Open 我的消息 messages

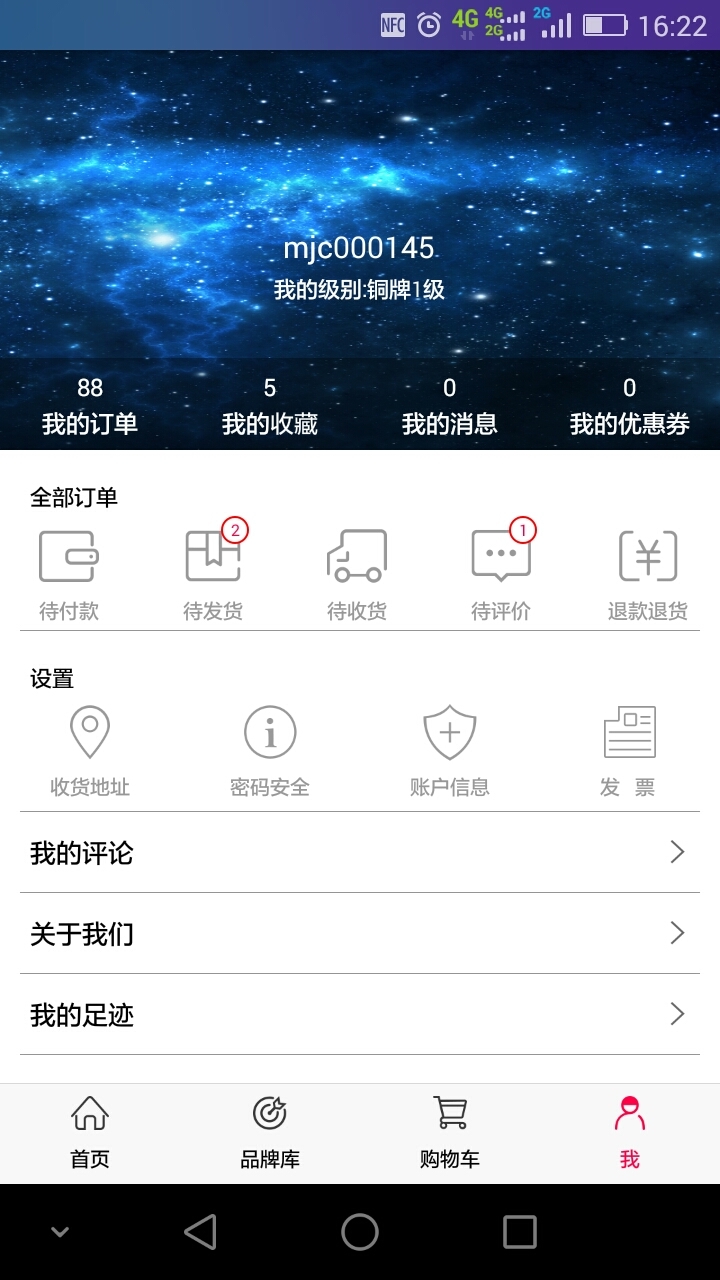point(450,406)
